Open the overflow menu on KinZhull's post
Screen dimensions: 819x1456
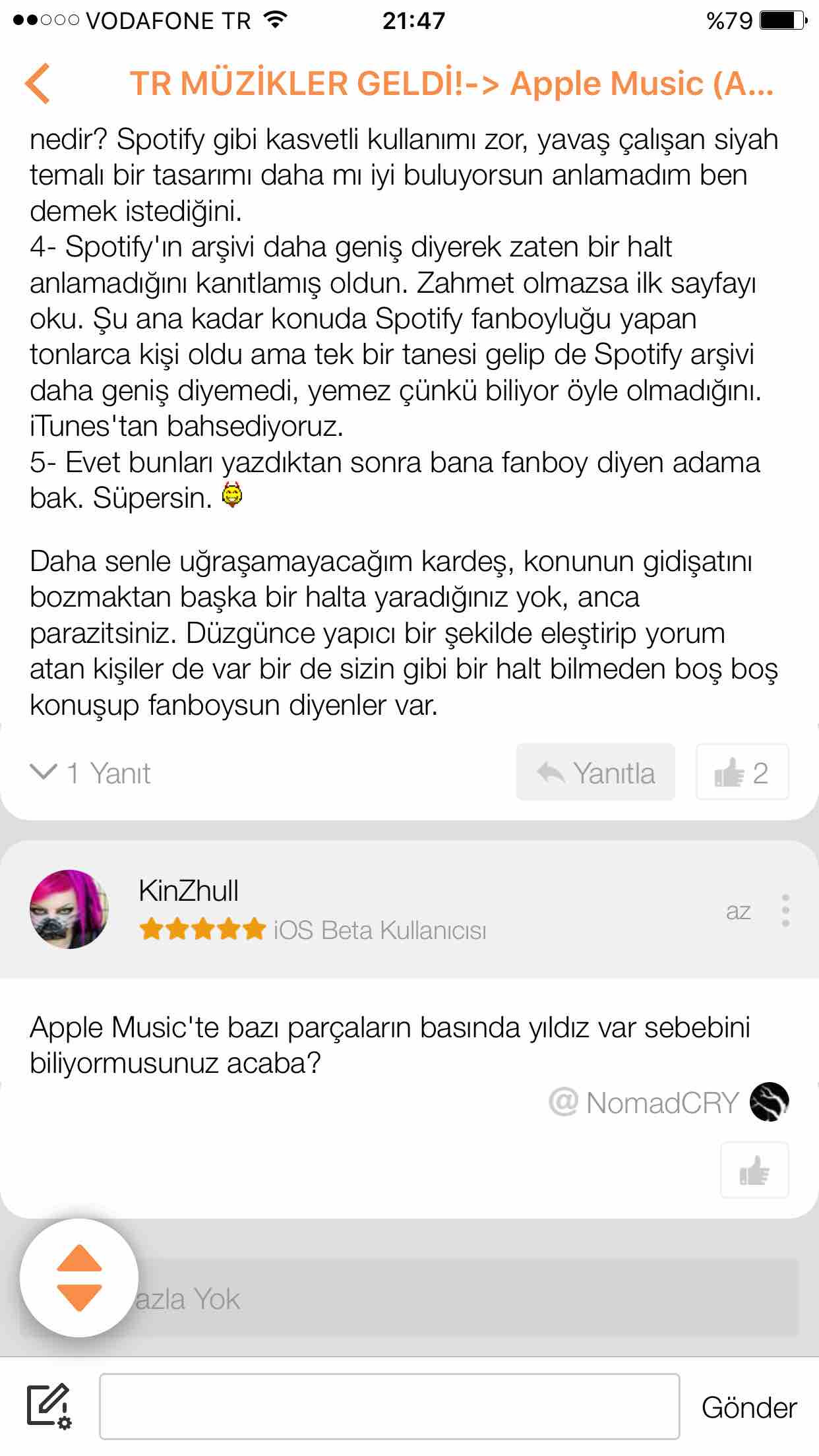point(785,911)
